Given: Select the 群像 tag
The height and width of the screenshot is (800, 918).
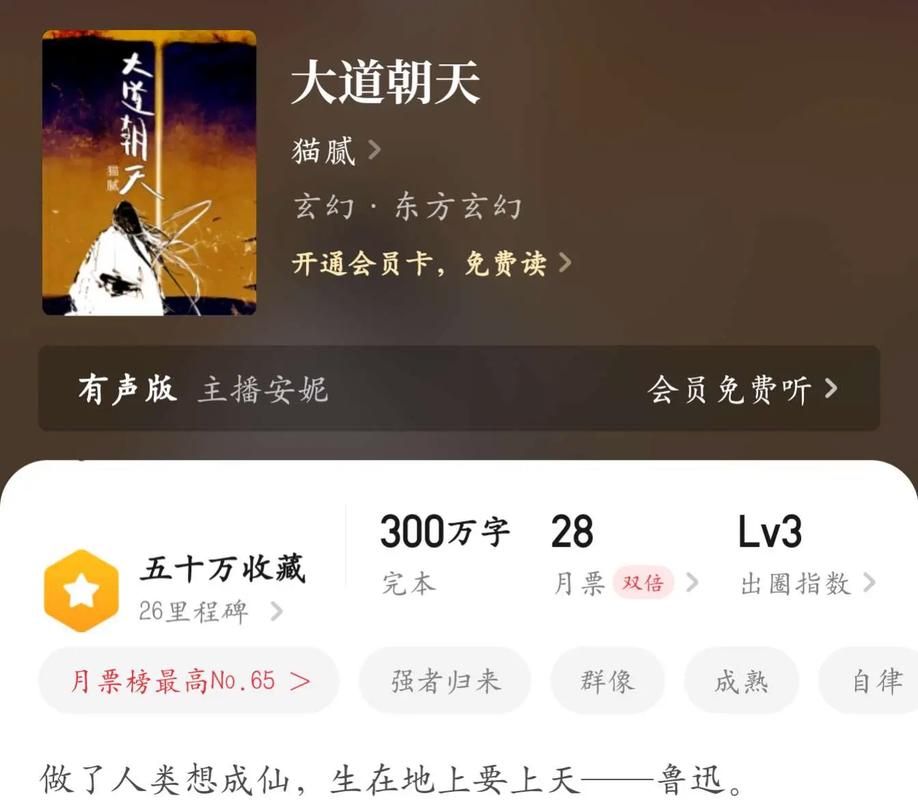Looking at the screenshot, I should click(x=608, y=681).
